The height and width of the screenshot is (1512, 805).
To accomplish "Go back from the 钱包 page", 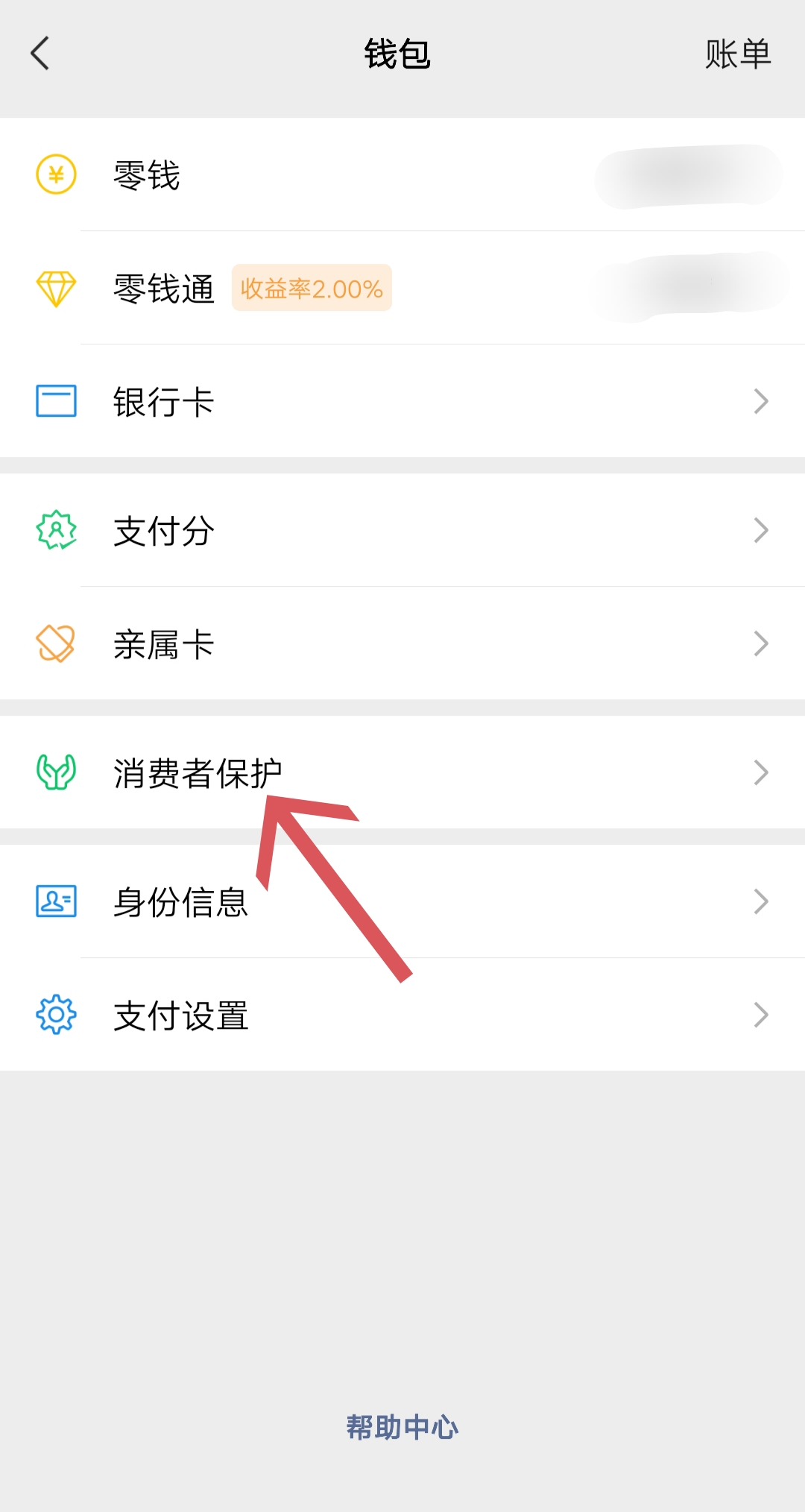I will point(40,54).
